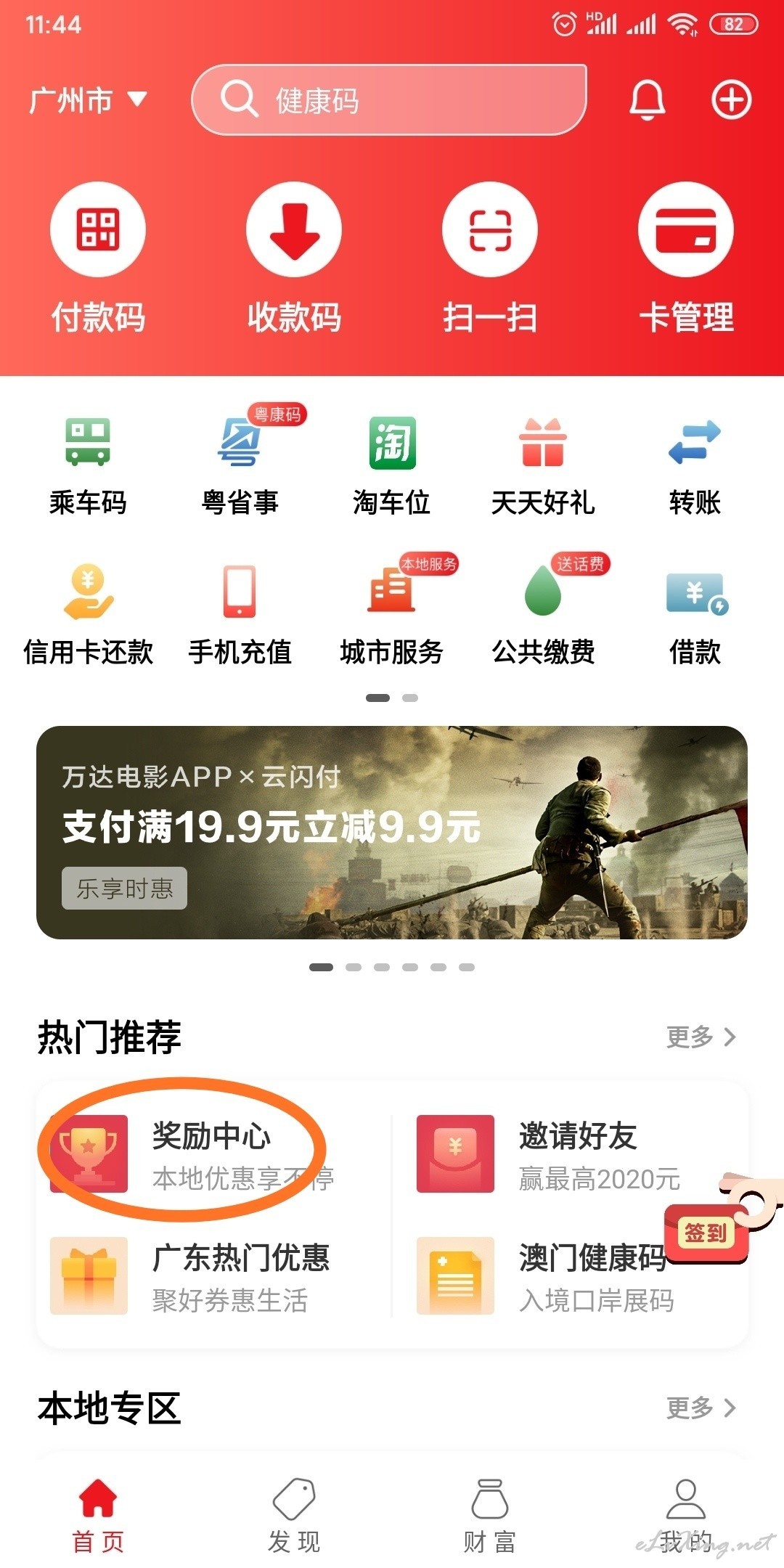Open 付款码 payment code
The height and width of the screenshot is (1568, 784).
98,258
